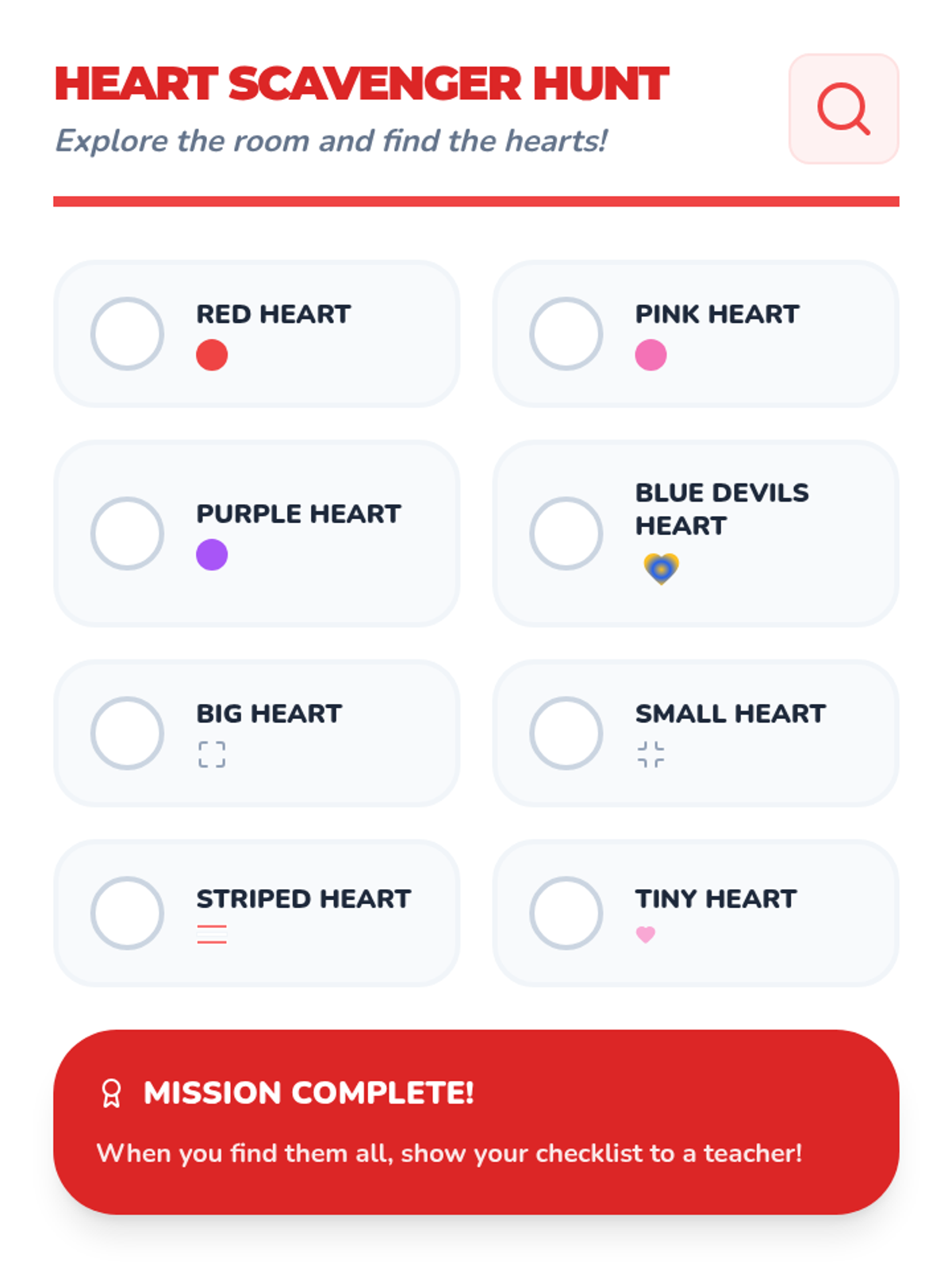Mark Blue Devils Heart as found
The image size is (952, 1270).
[566, 533]
